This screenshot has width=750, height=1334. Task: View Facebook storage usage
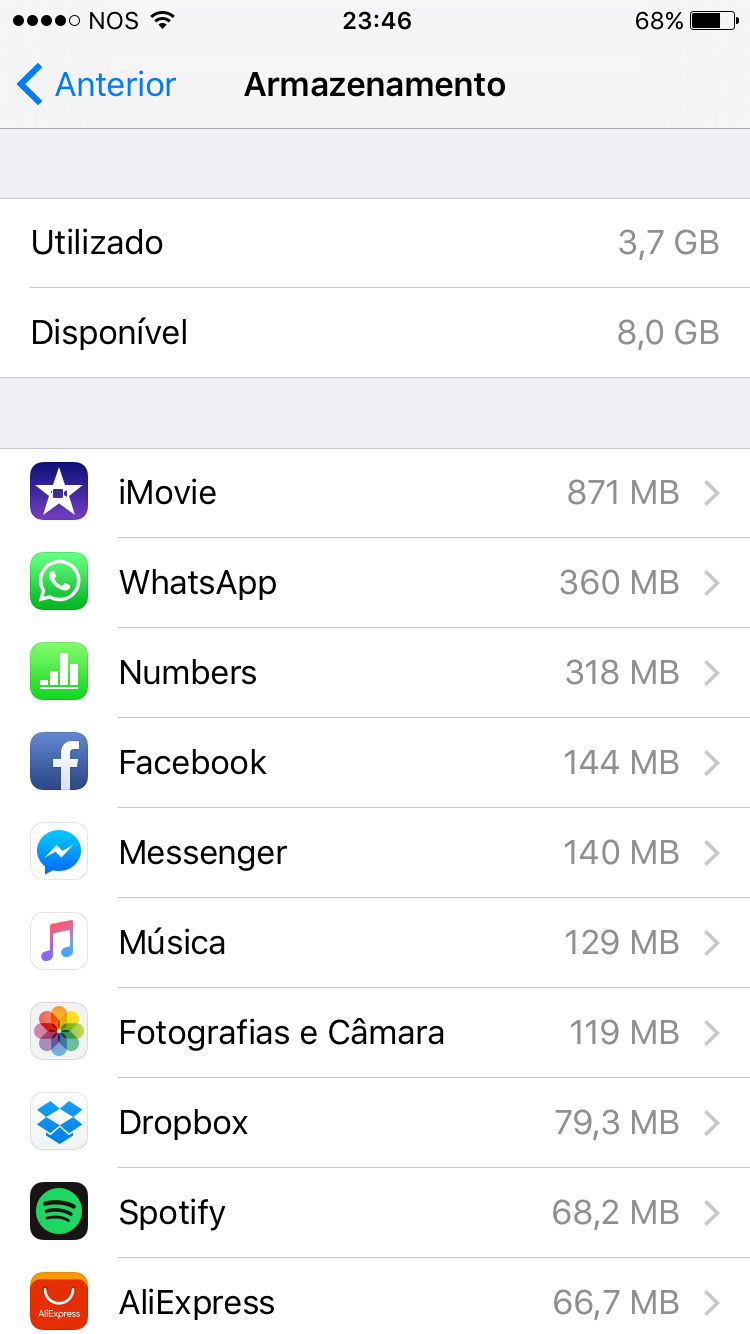[x=375, y=763]
